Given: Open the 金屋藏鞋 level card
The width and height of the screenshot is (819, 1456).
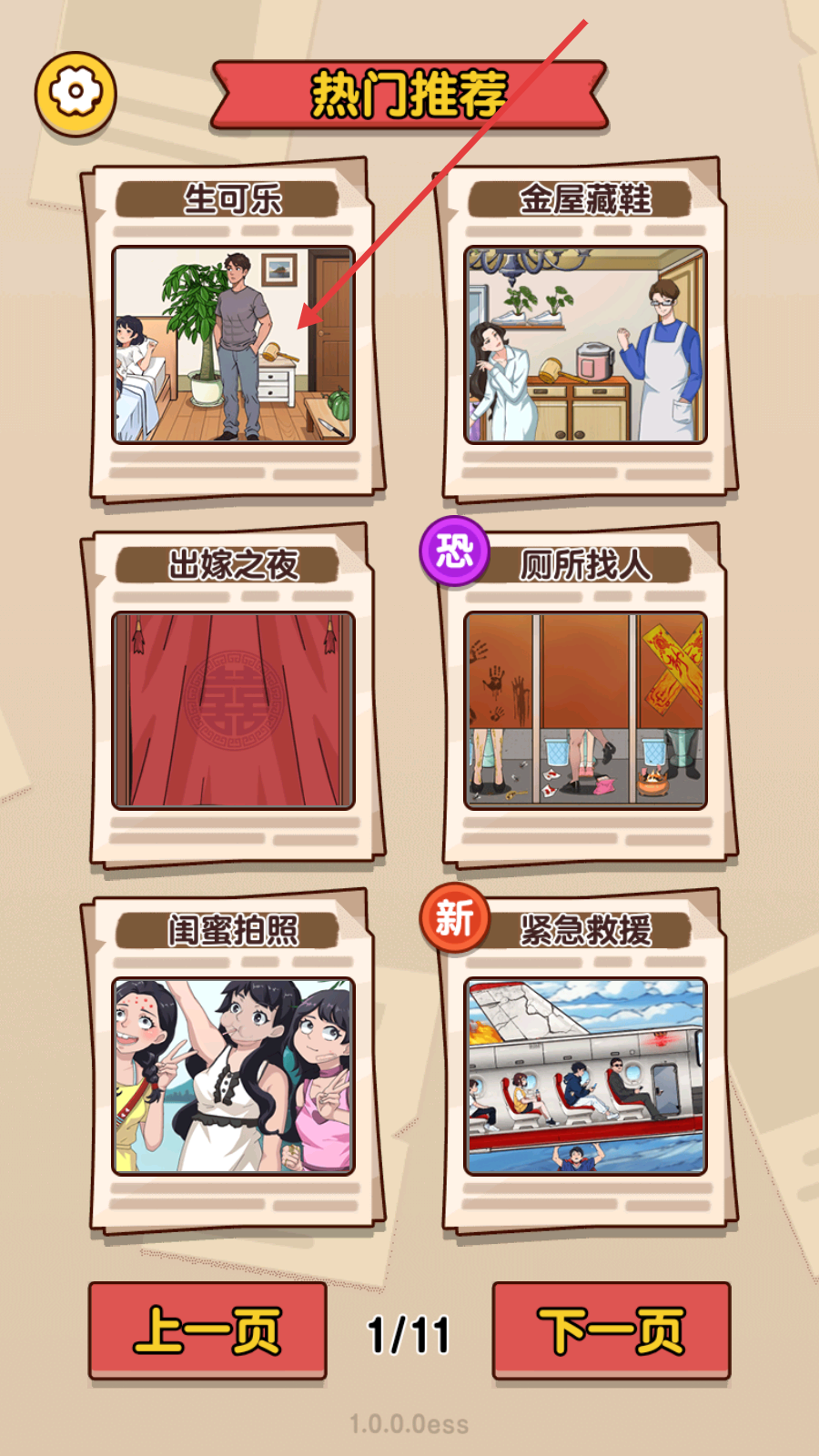Looking at the screenshot, I should [x=586, y=331].
